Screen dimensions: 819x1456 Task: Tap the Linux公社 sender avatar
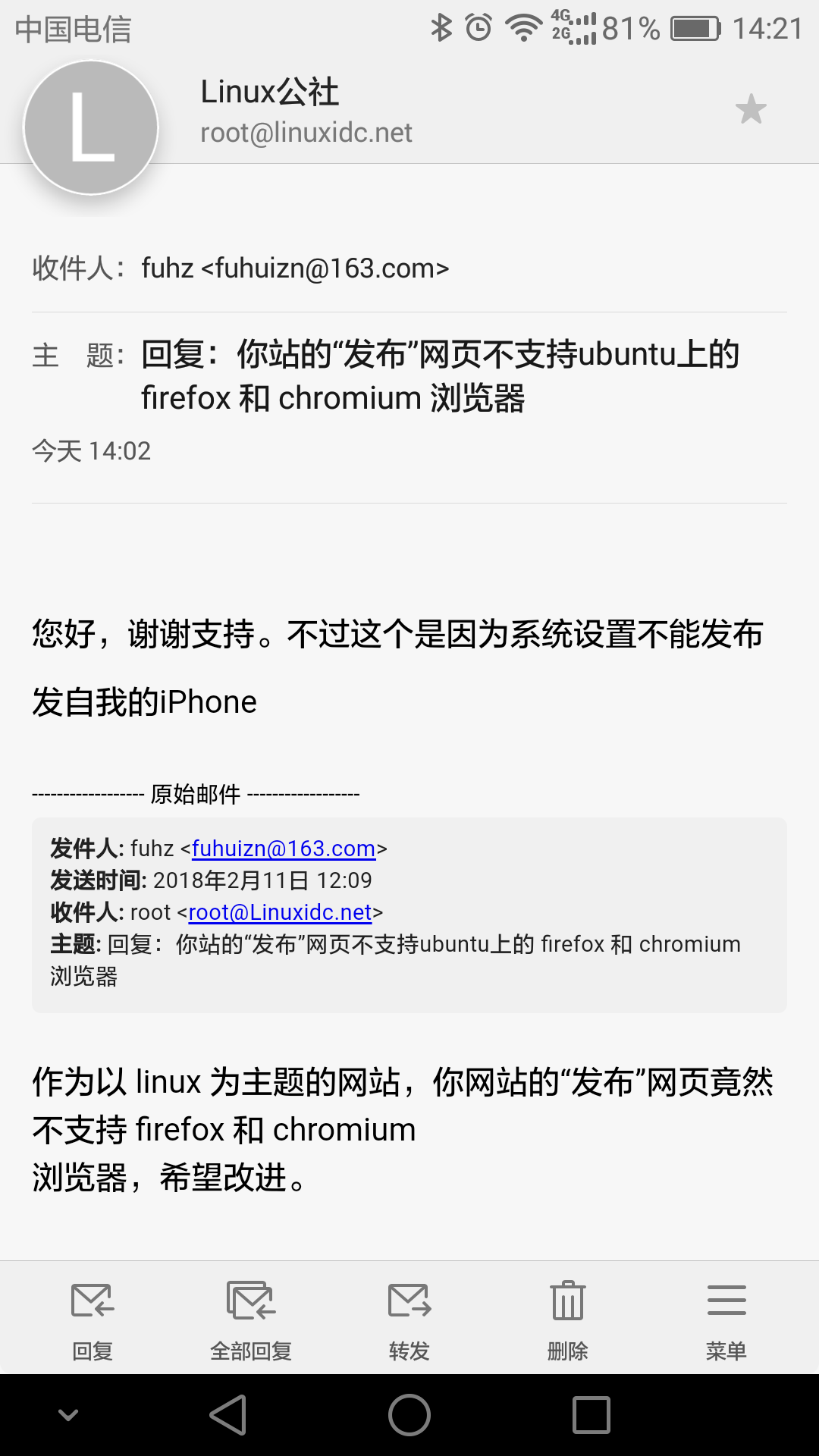click(x=91, y=128)
